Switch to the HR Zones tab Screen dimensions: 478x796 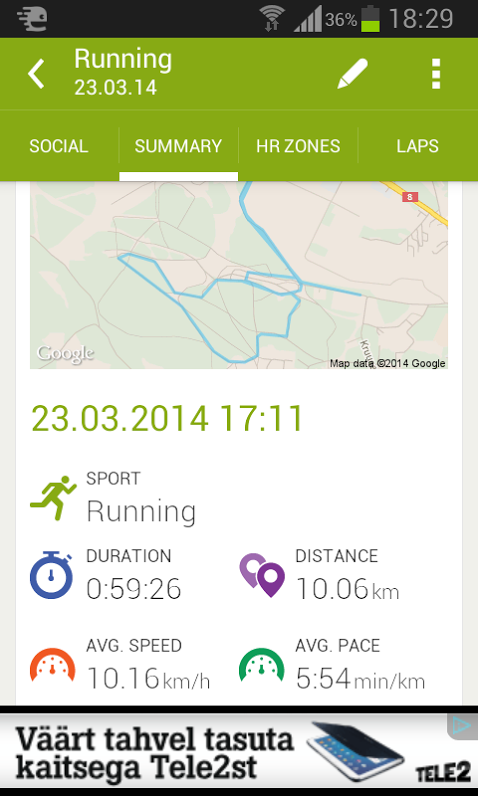coord(298,146)
